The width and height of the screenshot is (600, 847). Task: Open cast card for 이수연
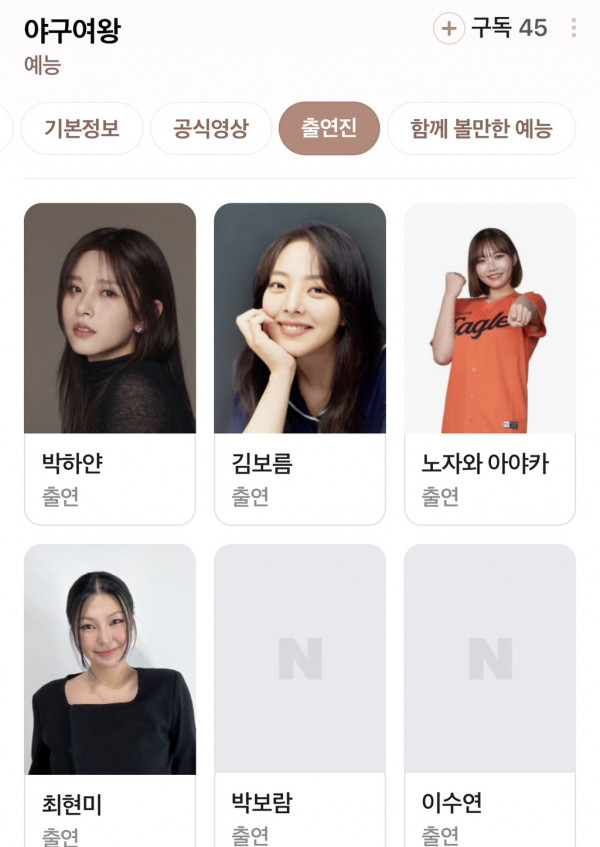coord(490,690)
